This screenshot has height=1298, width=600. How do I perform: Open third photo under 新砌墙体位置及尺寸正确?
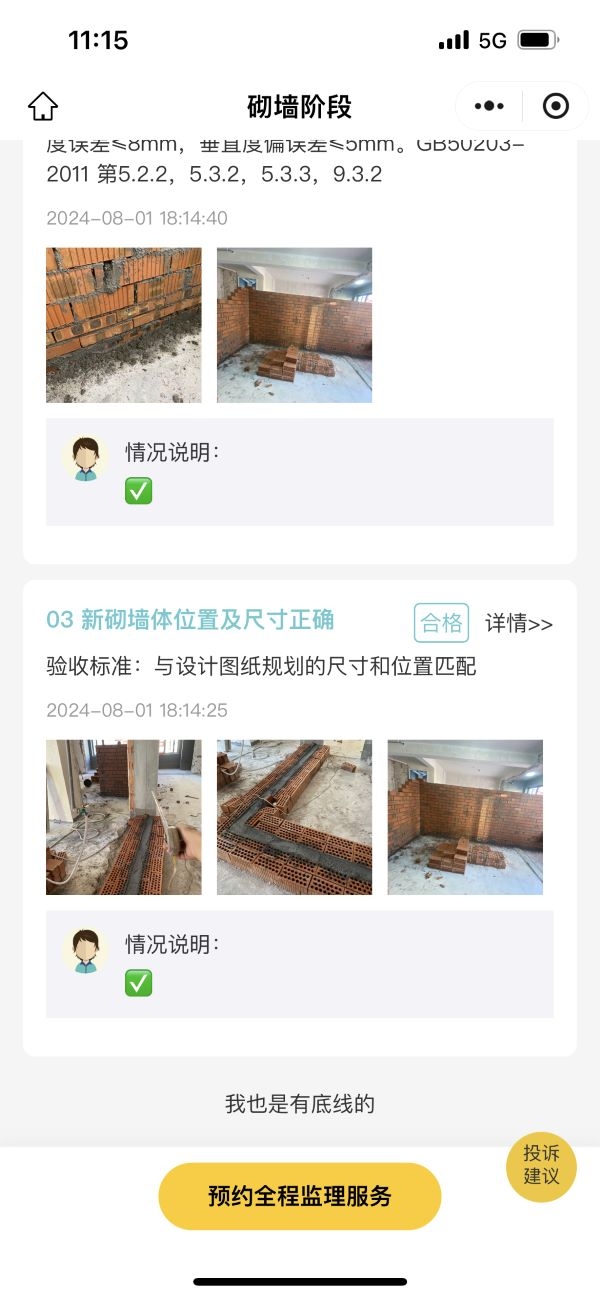465,817
